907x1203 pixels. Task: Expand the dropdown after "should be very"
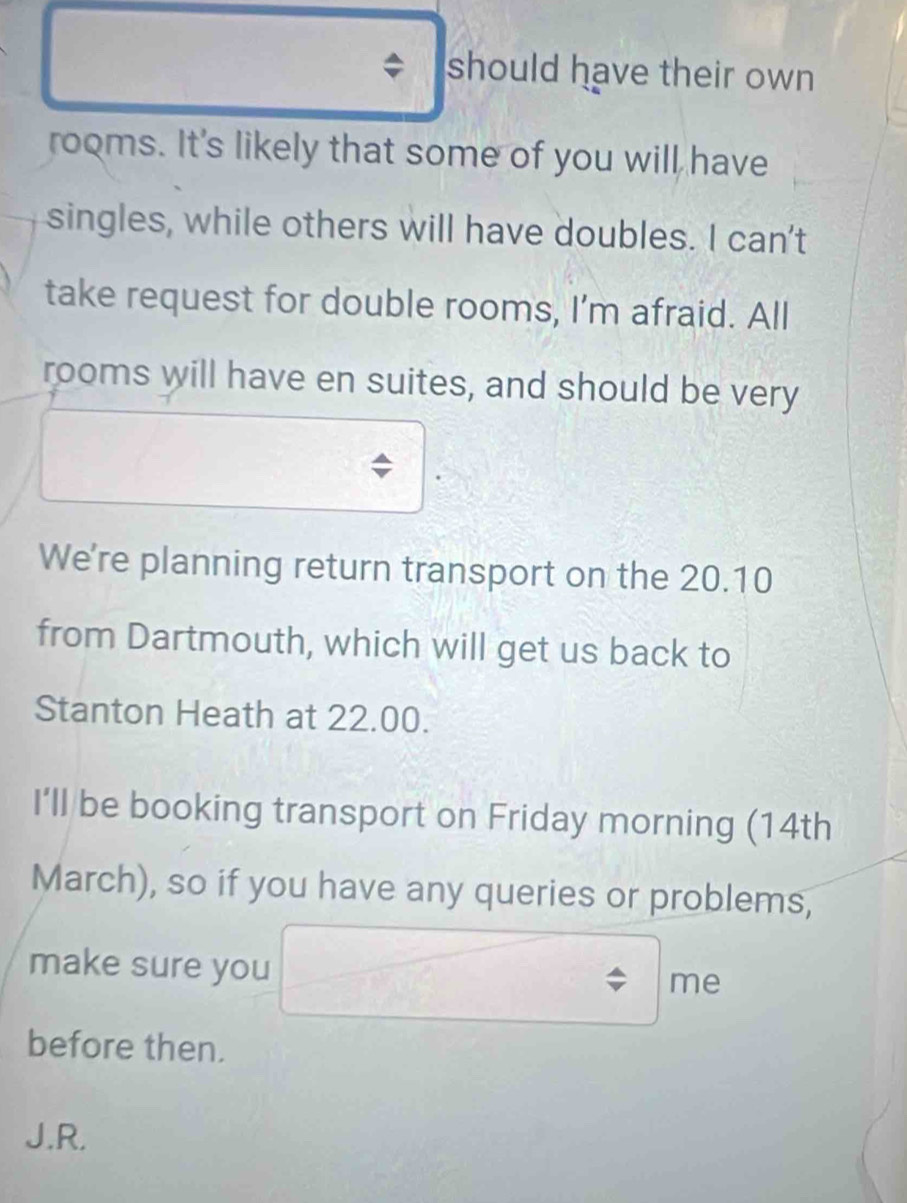point(233,467)
